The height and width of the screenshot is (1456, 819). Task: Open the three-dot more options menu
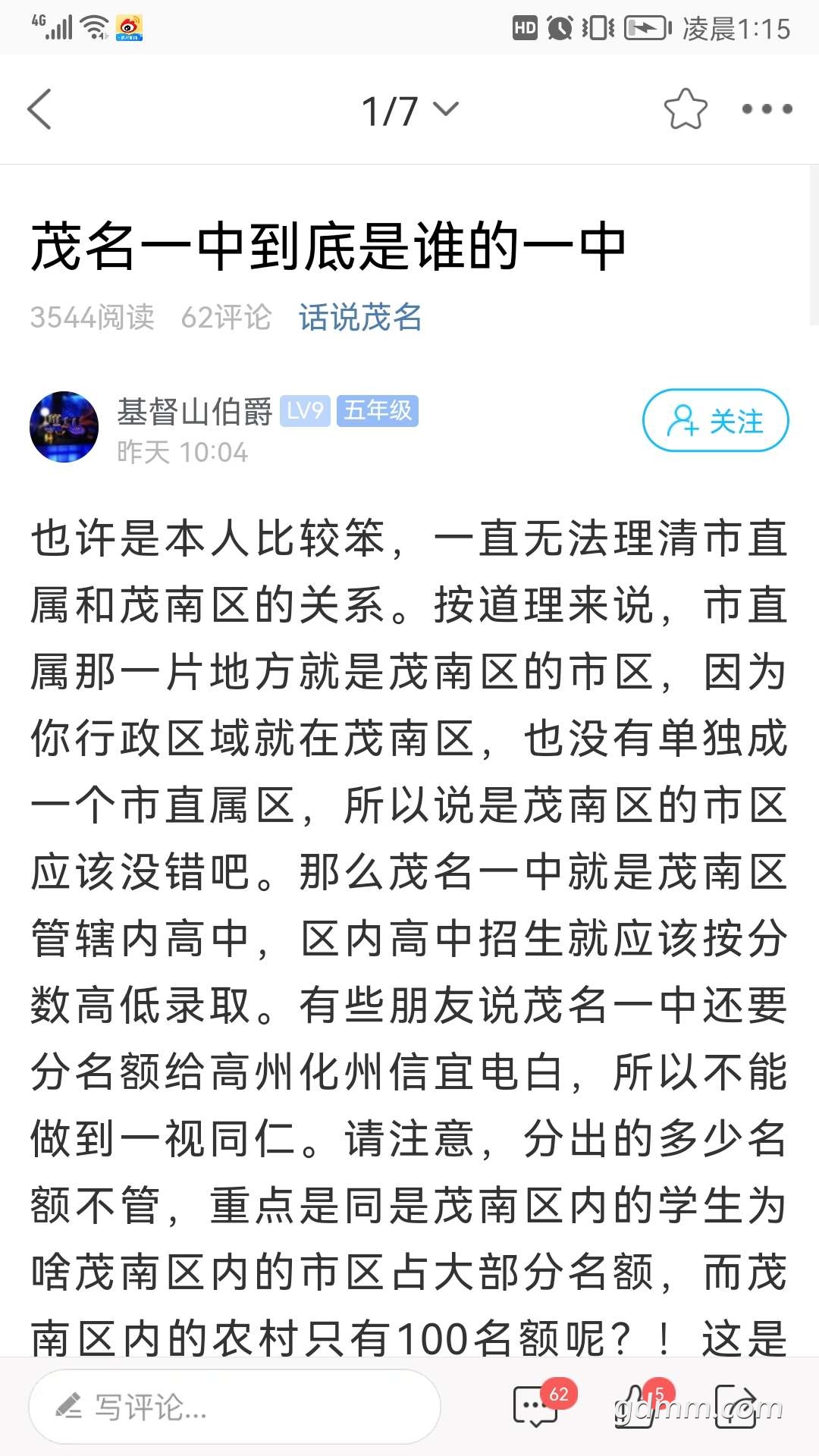click(x=767, y=109)
